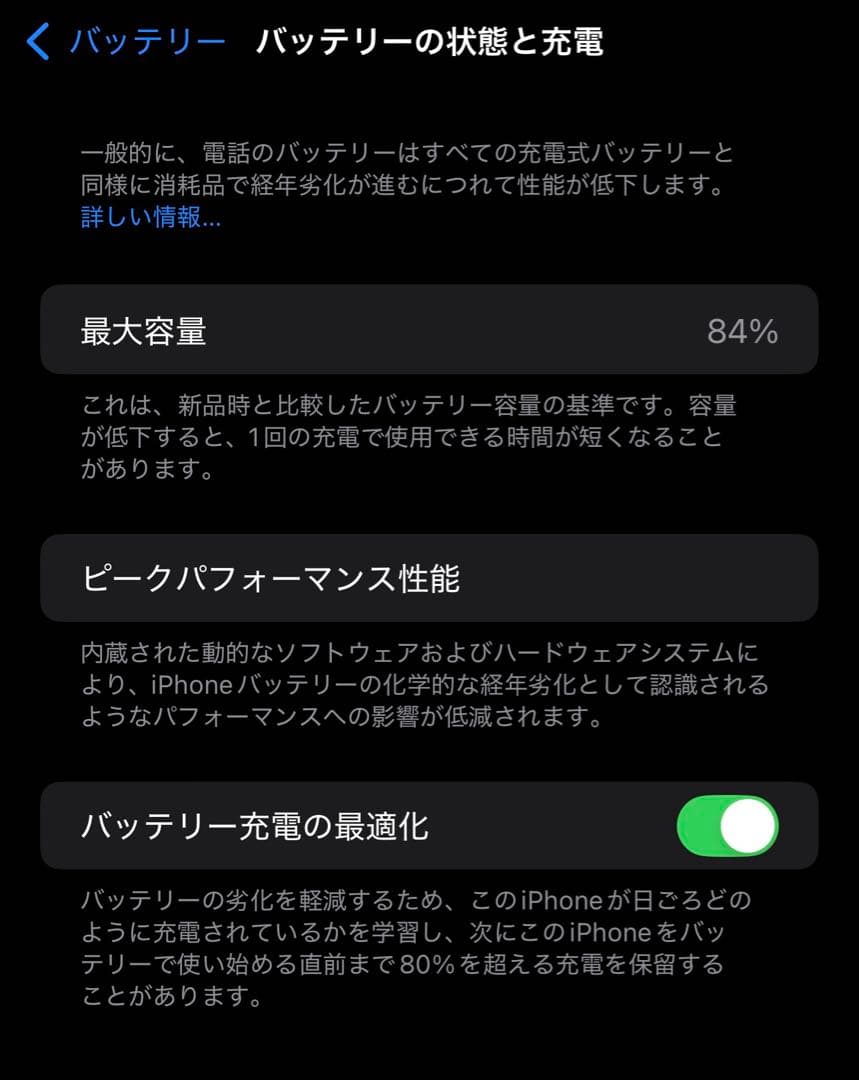Enable バッテリー充電の最適化 switch
The height and width of the screenshot is (1080, 859).
[x=727, y=827]
